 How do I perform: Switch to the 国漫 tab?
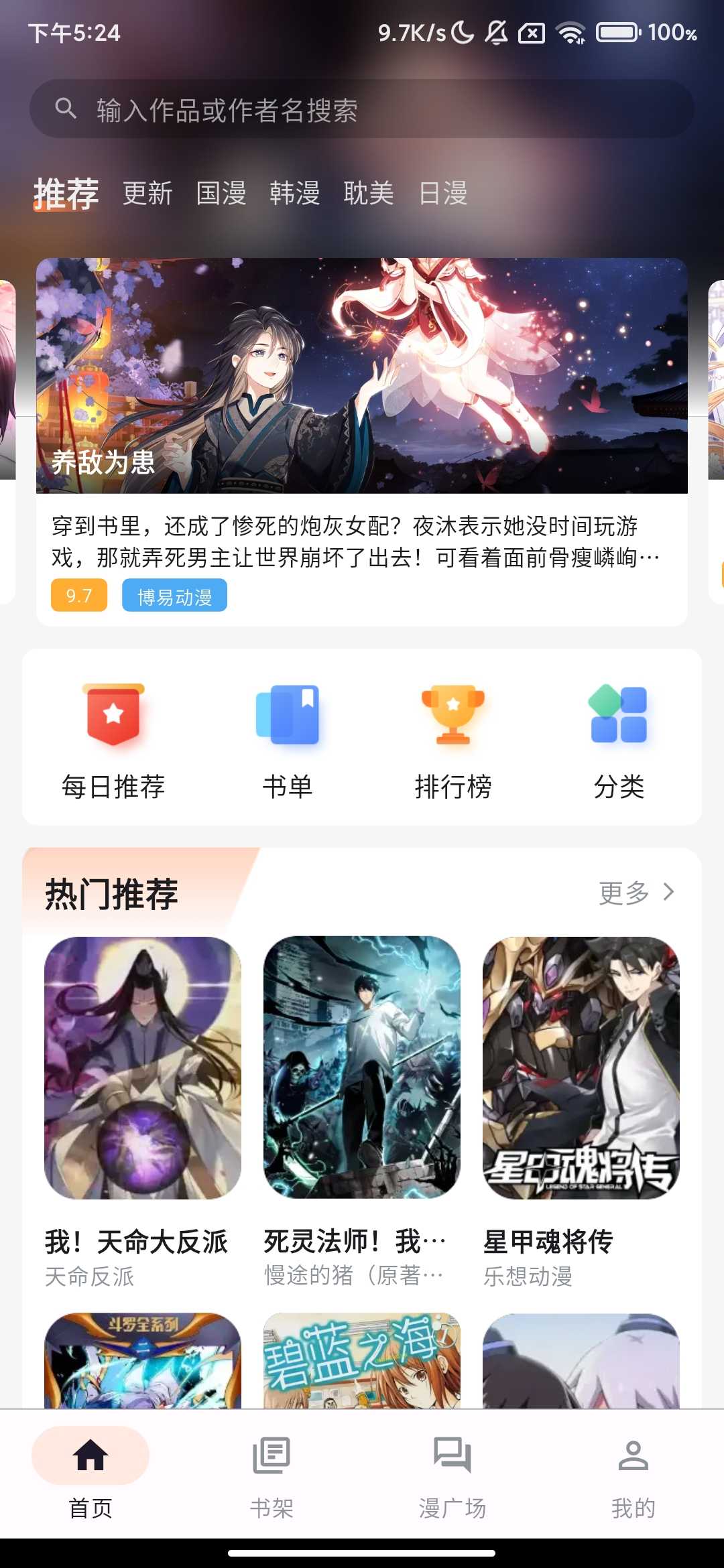221,194
